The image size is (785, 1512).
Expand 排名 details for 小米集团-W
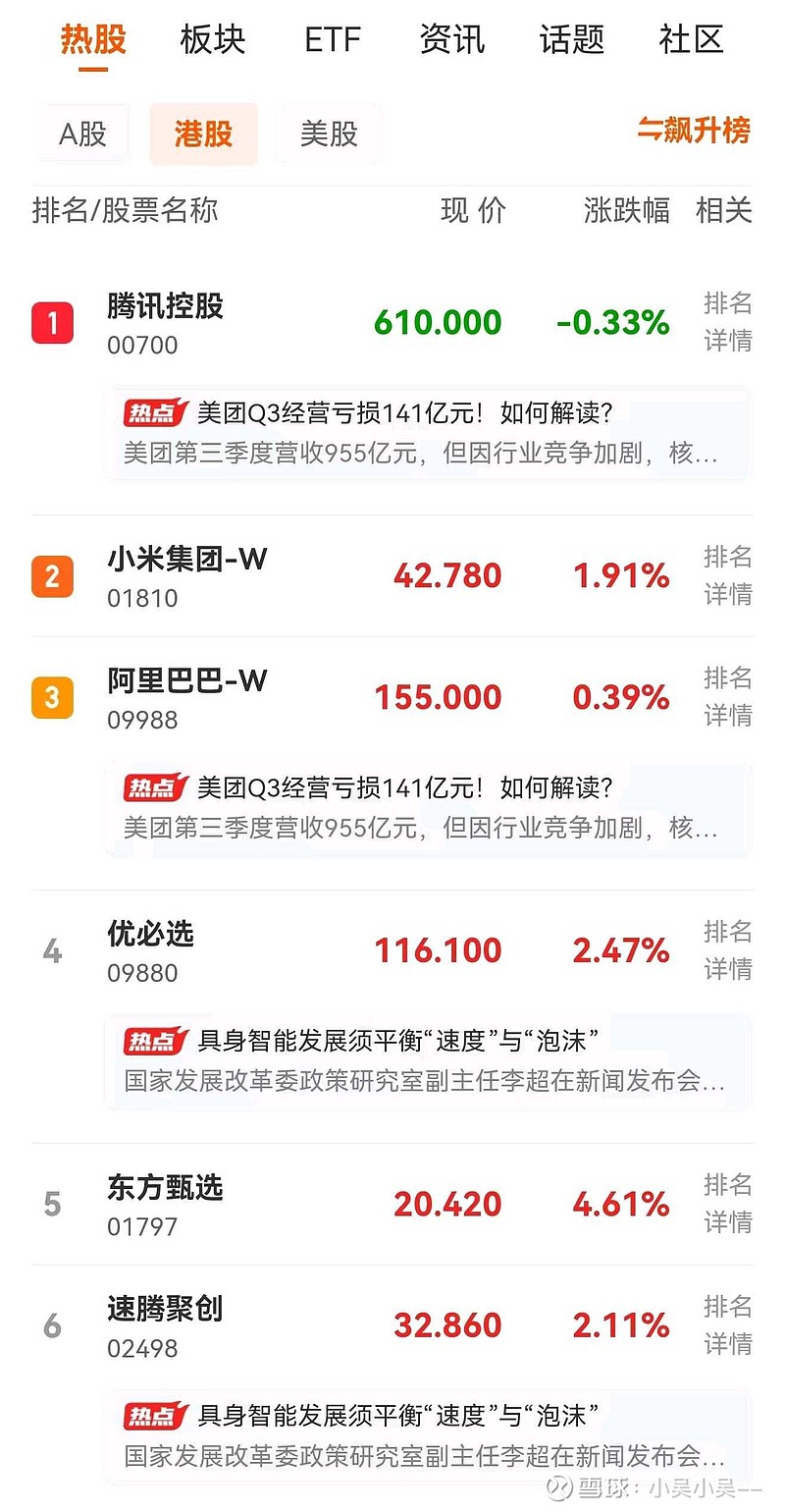726,557
